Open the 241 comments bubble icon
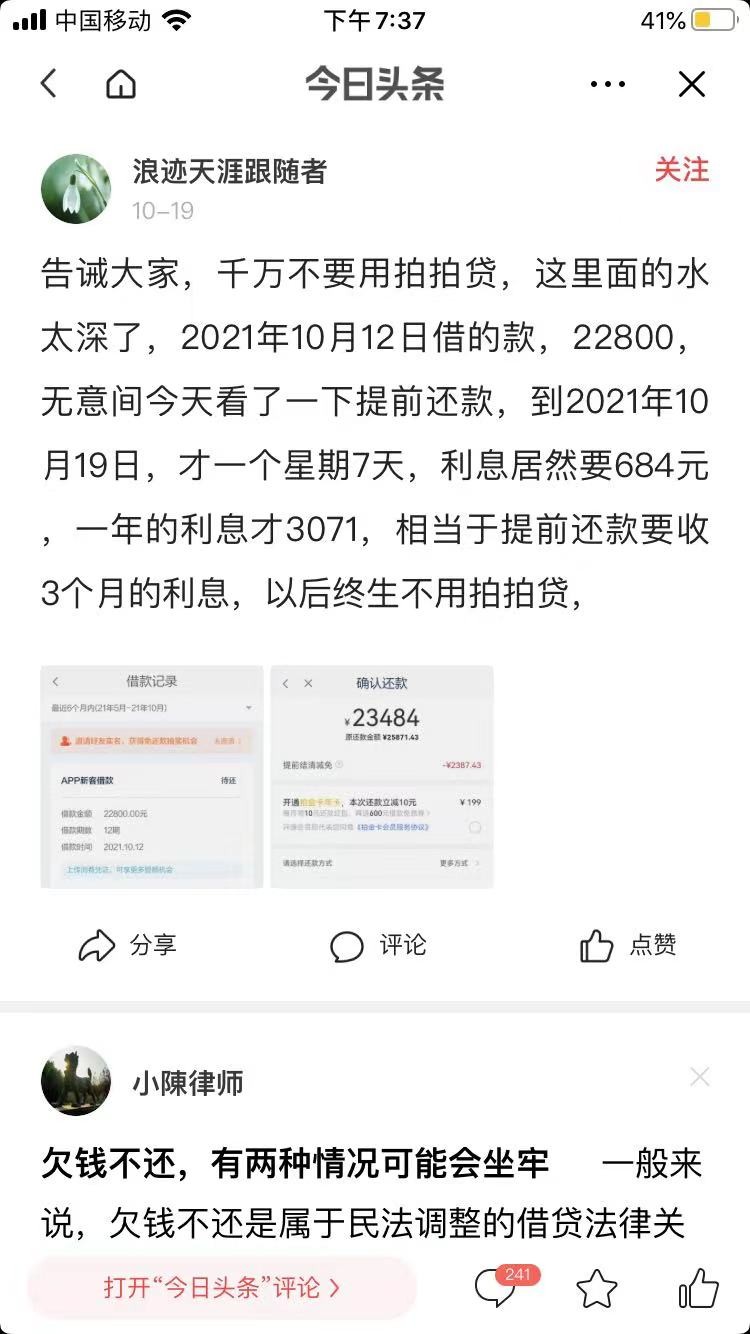The width and height of the screenshot is (750, 1334). [497, 1288]
